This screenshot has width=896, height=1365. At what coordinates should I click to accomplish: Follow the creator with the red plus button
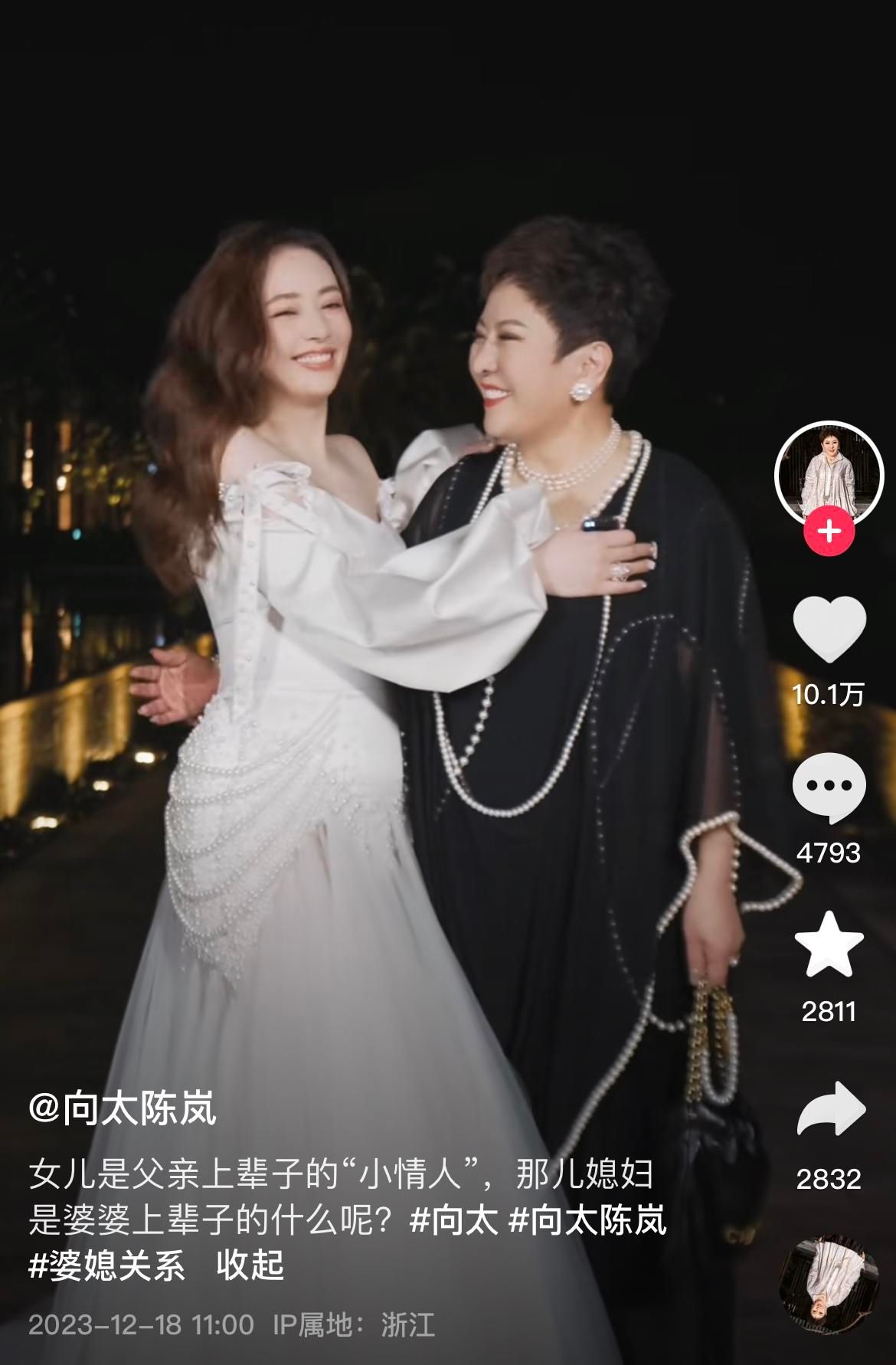(x=829, y=531)
